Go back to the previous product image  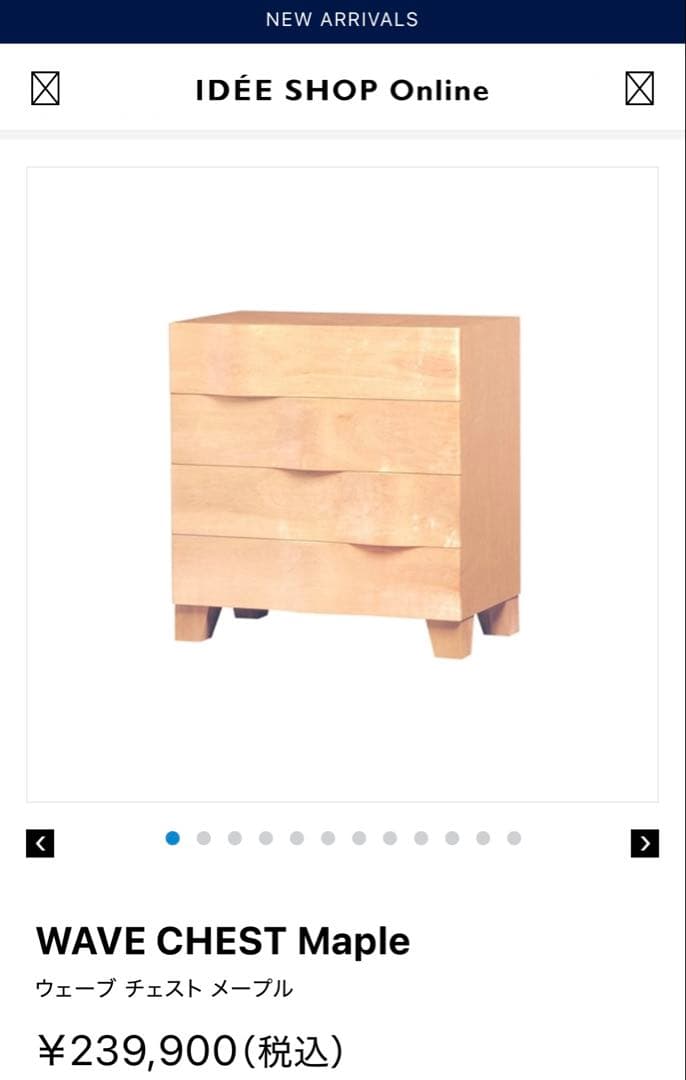click(x=40, y=844)
